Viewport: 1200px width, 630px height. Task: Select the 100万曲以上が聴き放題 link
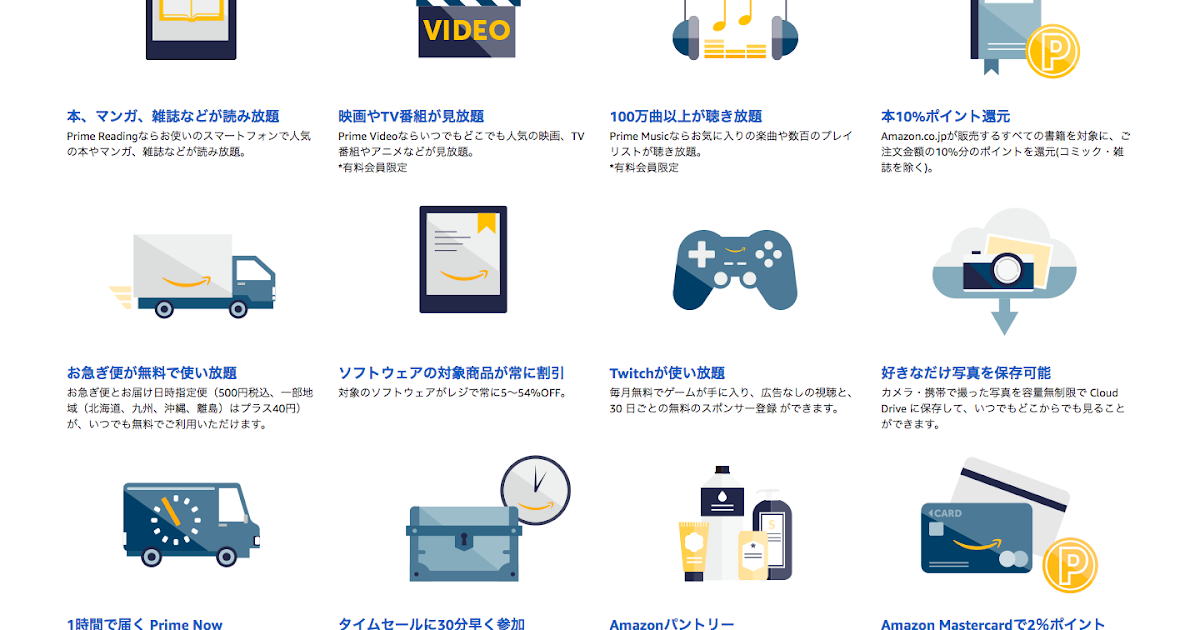point(686,116)
